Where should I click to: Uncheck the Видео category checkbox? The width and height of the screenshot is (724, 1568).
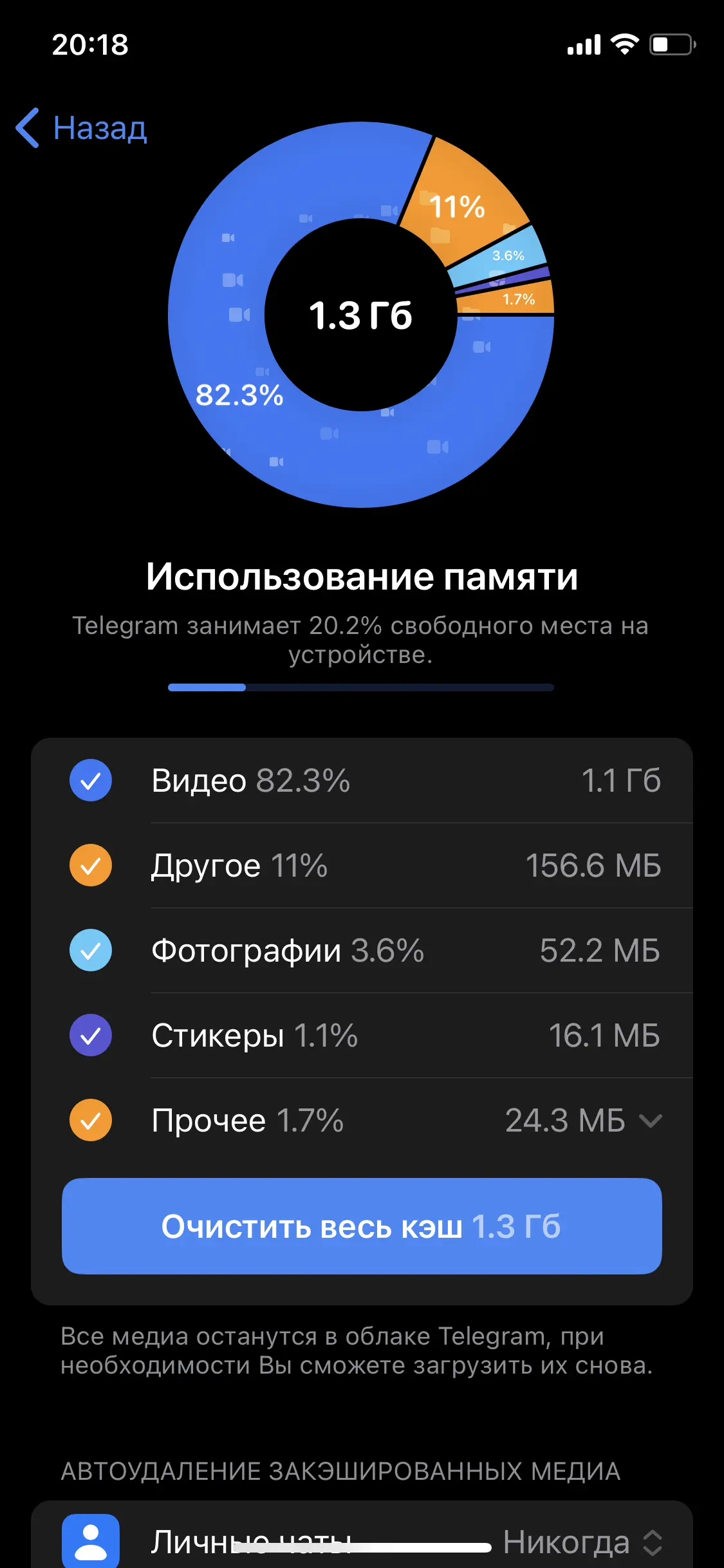point(91,780)
